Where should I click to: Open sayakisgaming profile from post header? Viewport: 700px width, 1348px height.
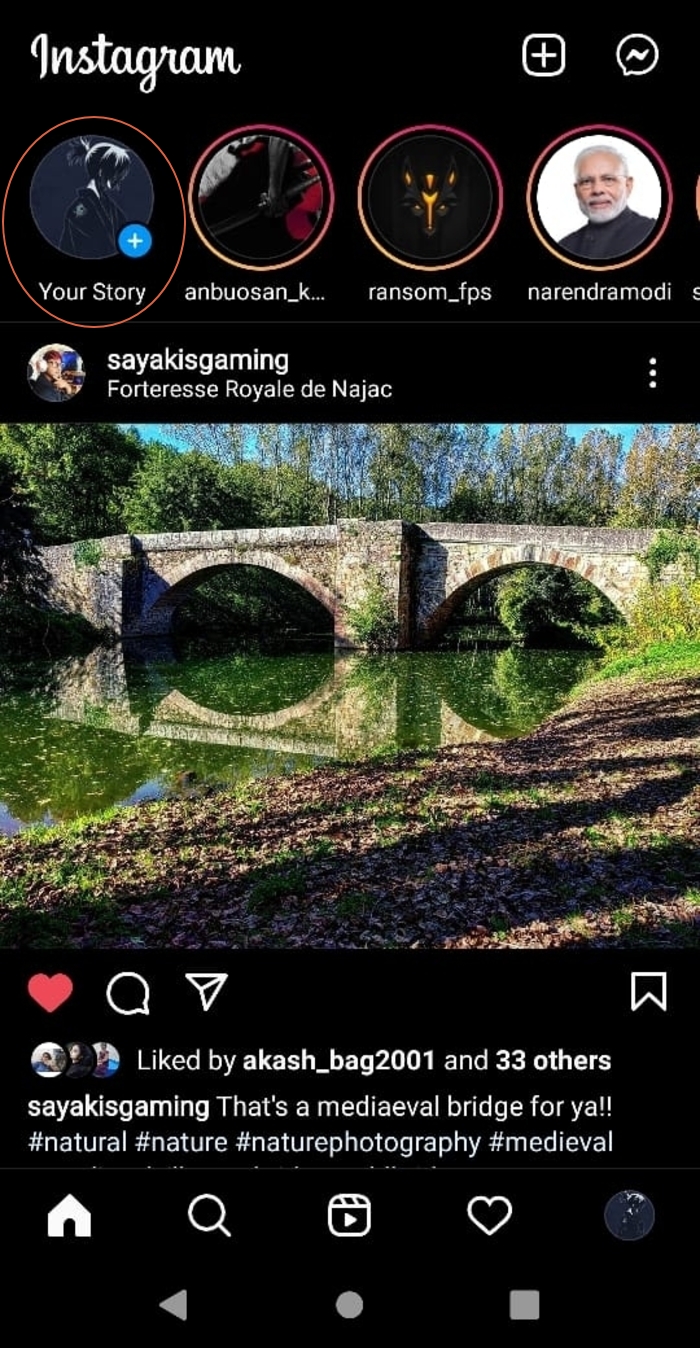[198, 360]
